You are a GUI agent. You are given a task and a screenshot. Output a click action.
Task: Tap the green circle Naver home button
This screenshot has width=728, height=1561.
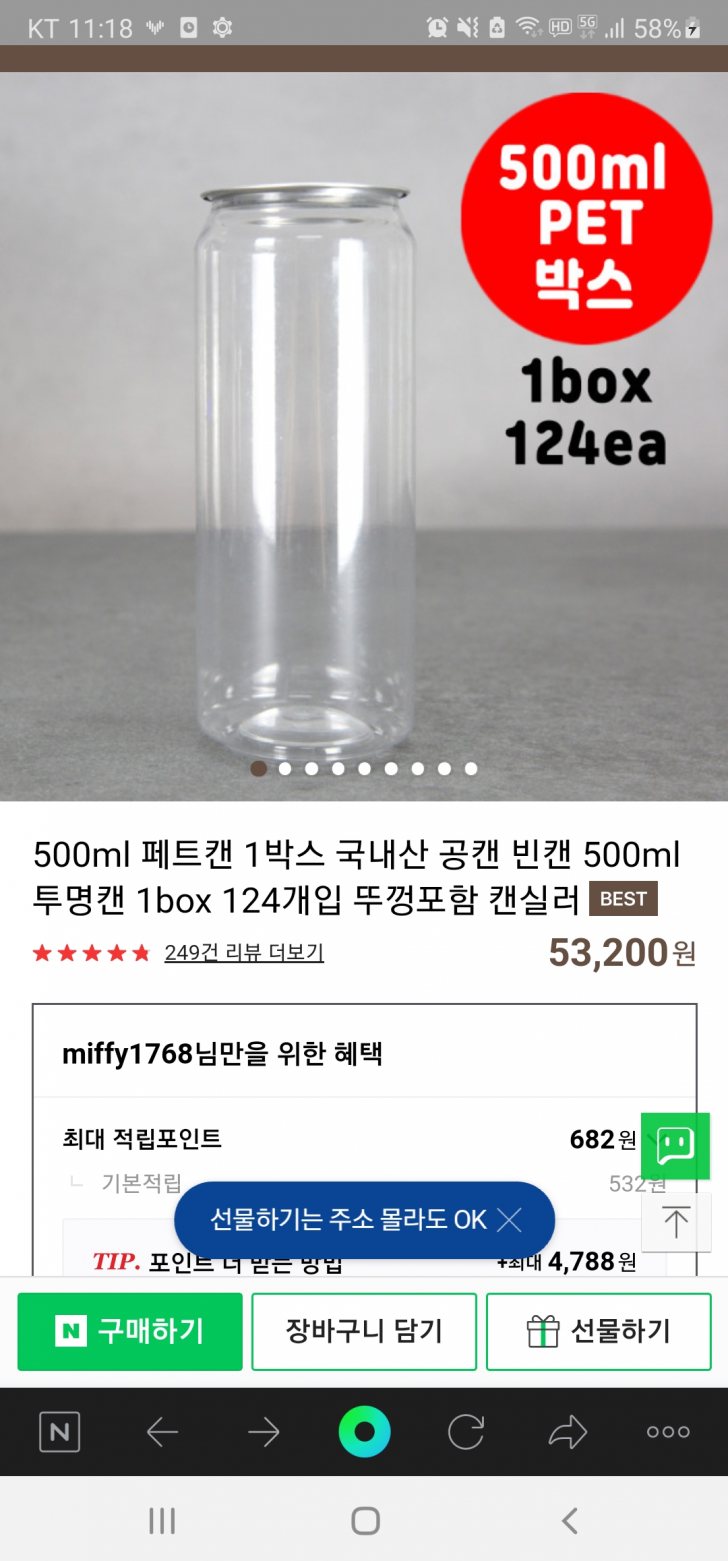[x=364, y=1433]
